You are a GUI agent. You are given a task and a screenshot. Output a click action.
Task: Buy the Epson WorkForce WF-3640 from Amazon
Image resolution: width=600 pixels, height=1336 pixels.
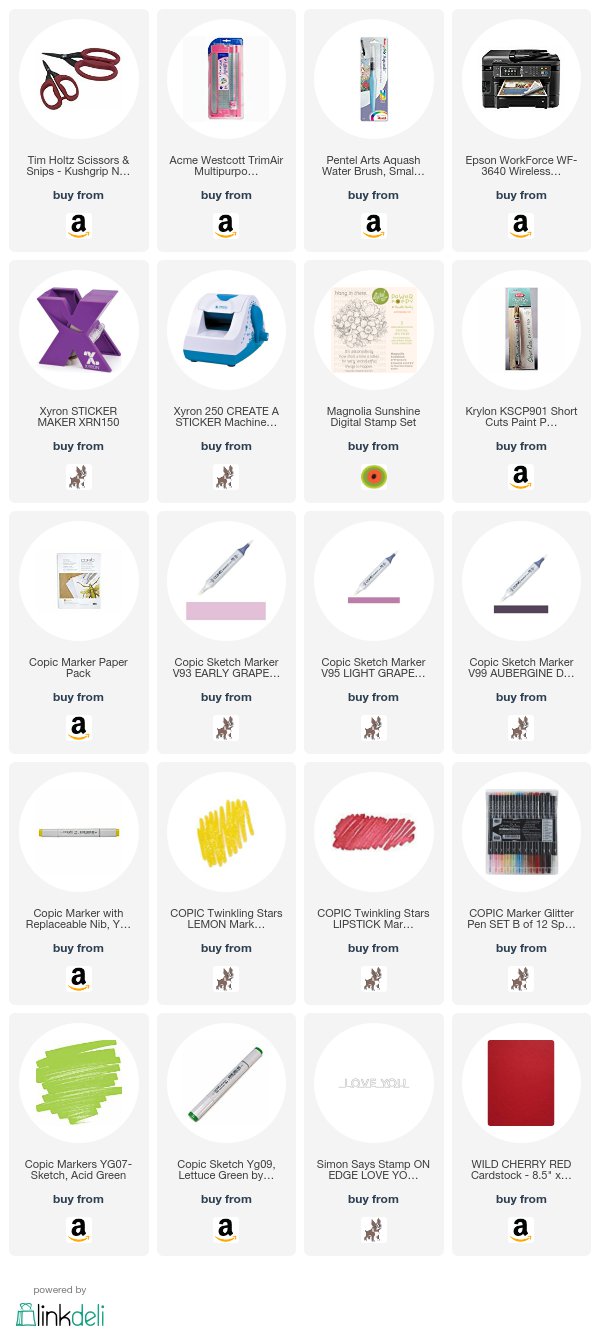click(521, 228)
